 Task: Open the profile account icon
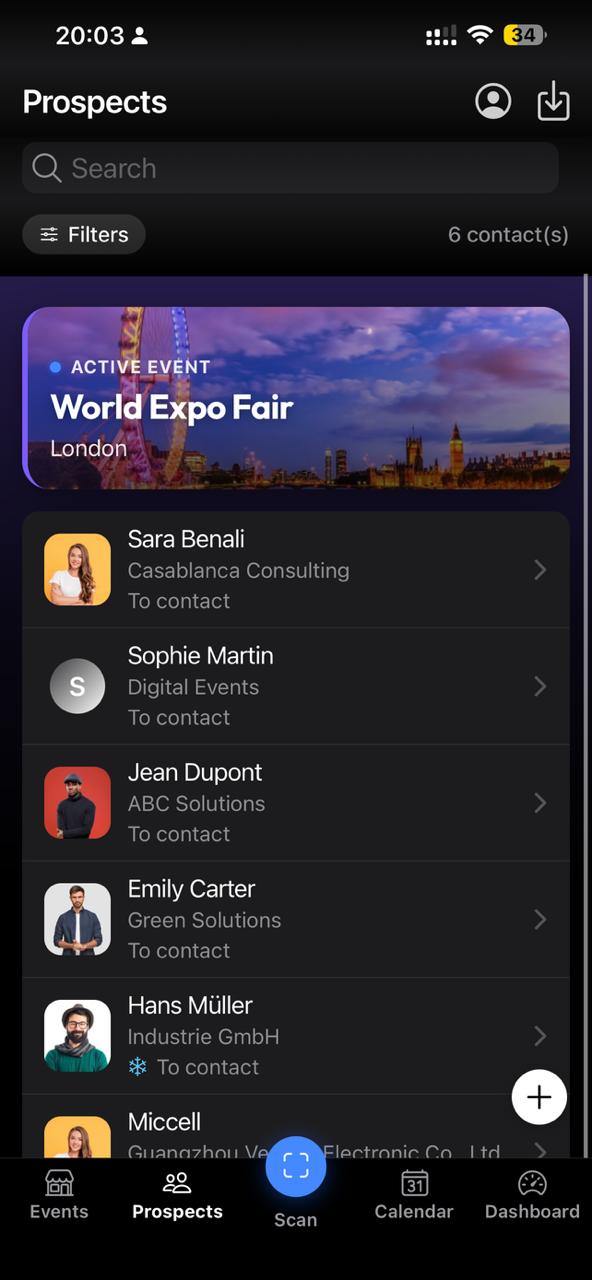pos(493,101)
